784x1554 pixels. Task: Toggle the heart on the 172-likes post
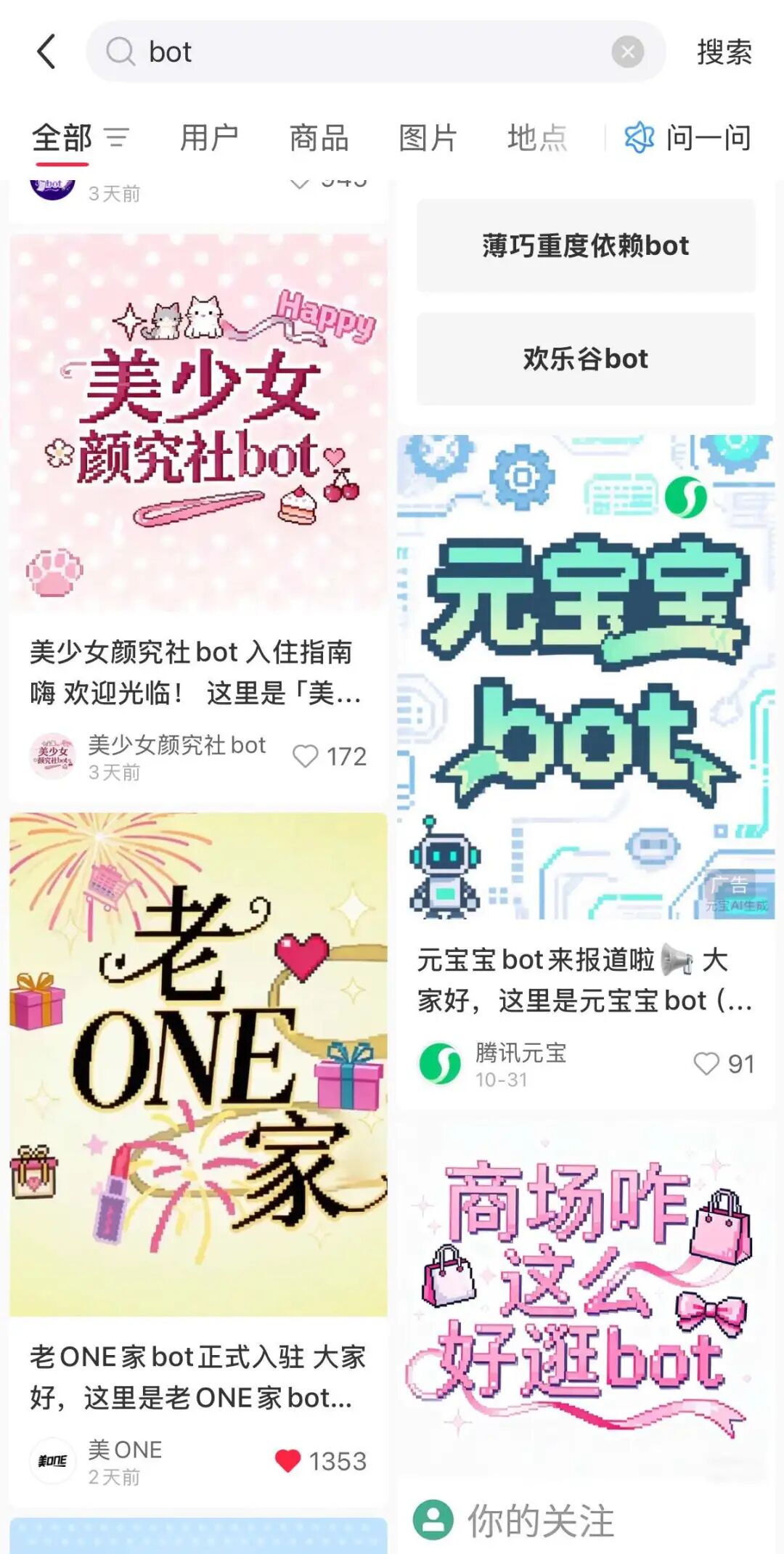[x=304, y=756]
